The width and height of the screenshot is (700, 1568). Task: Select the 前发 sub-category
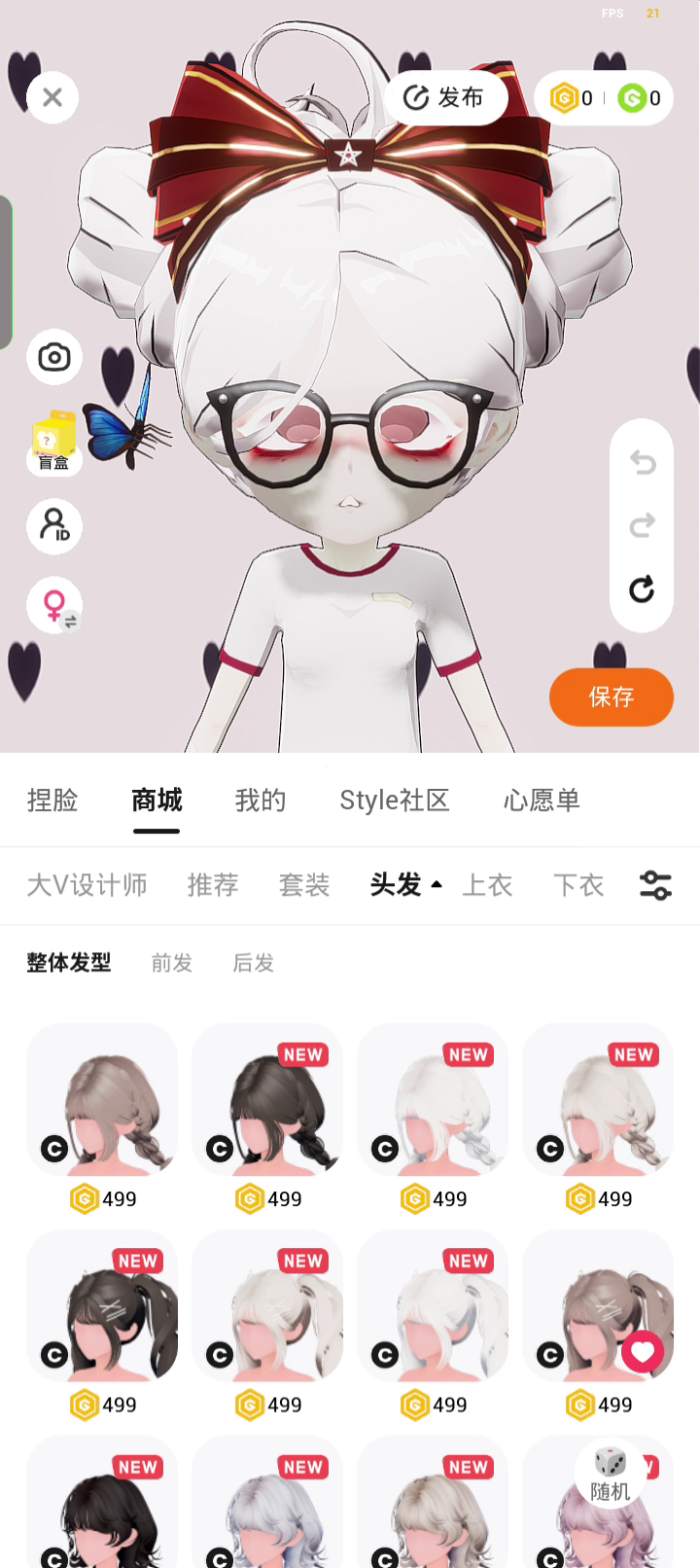tap(172, 963)
